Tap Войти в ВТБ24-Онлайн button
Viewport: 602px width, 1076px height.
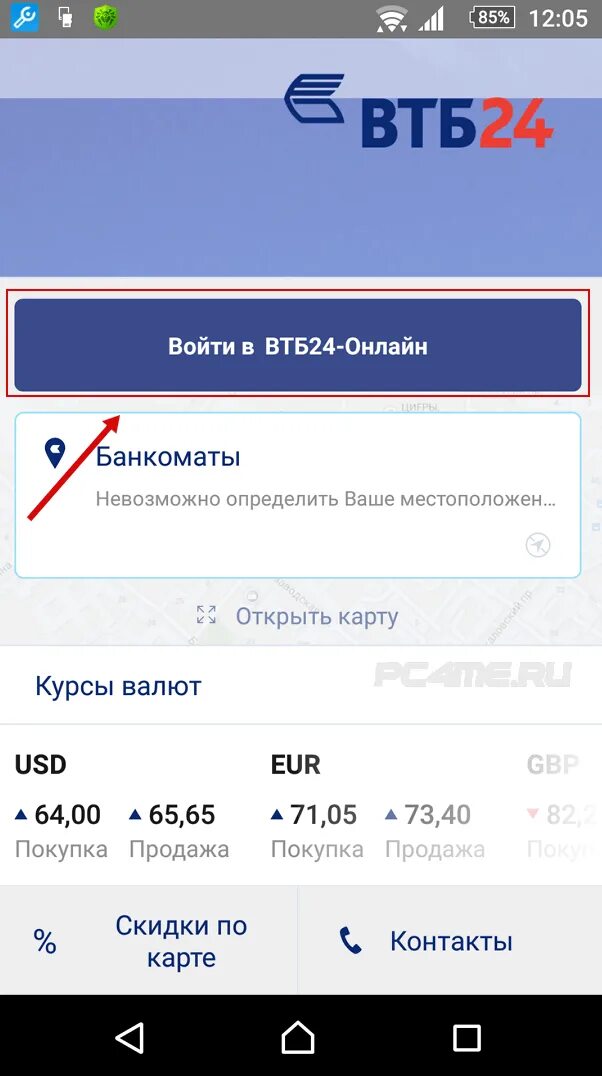coord(297,346)
